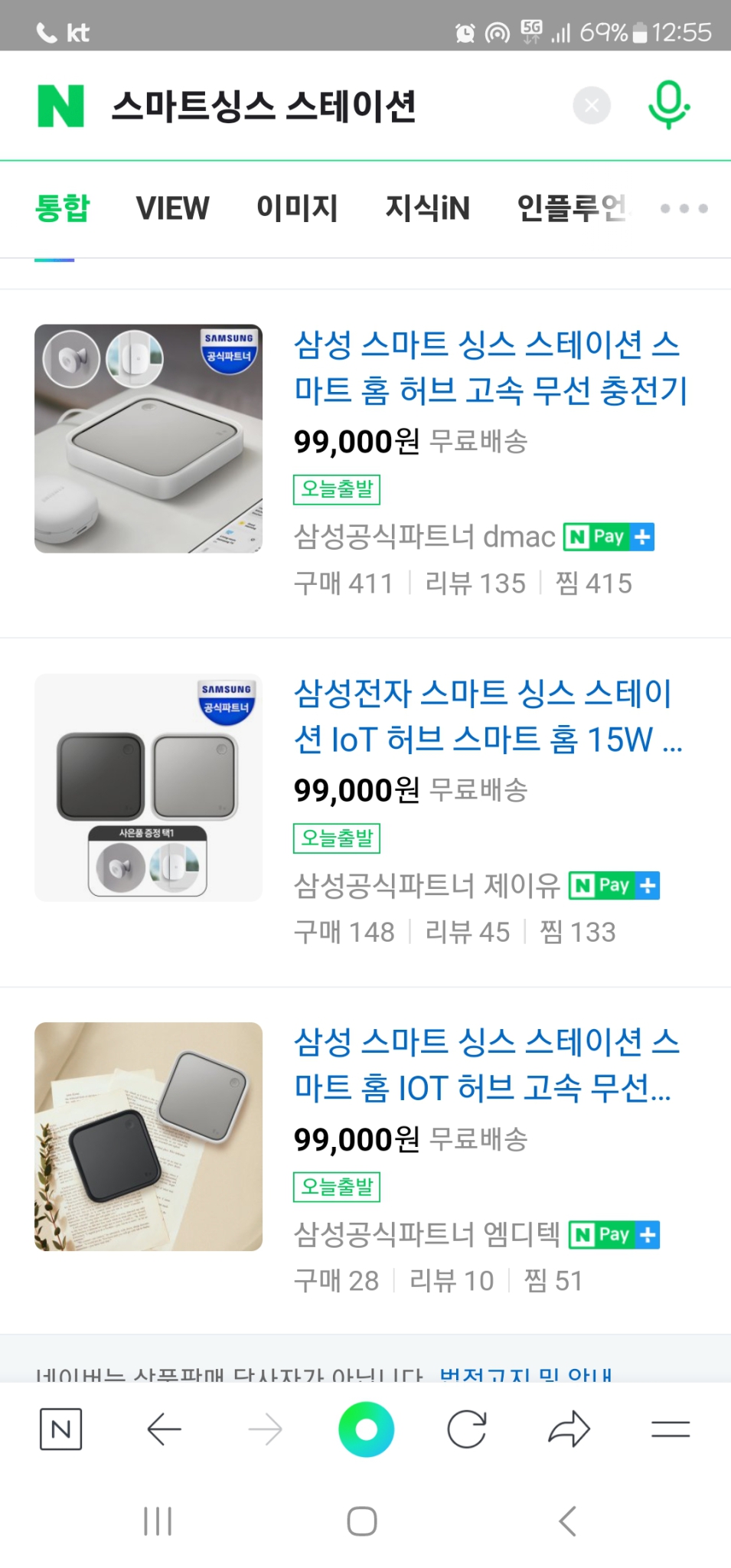Switch to the 이미지 tab

[x=298, y=207]
